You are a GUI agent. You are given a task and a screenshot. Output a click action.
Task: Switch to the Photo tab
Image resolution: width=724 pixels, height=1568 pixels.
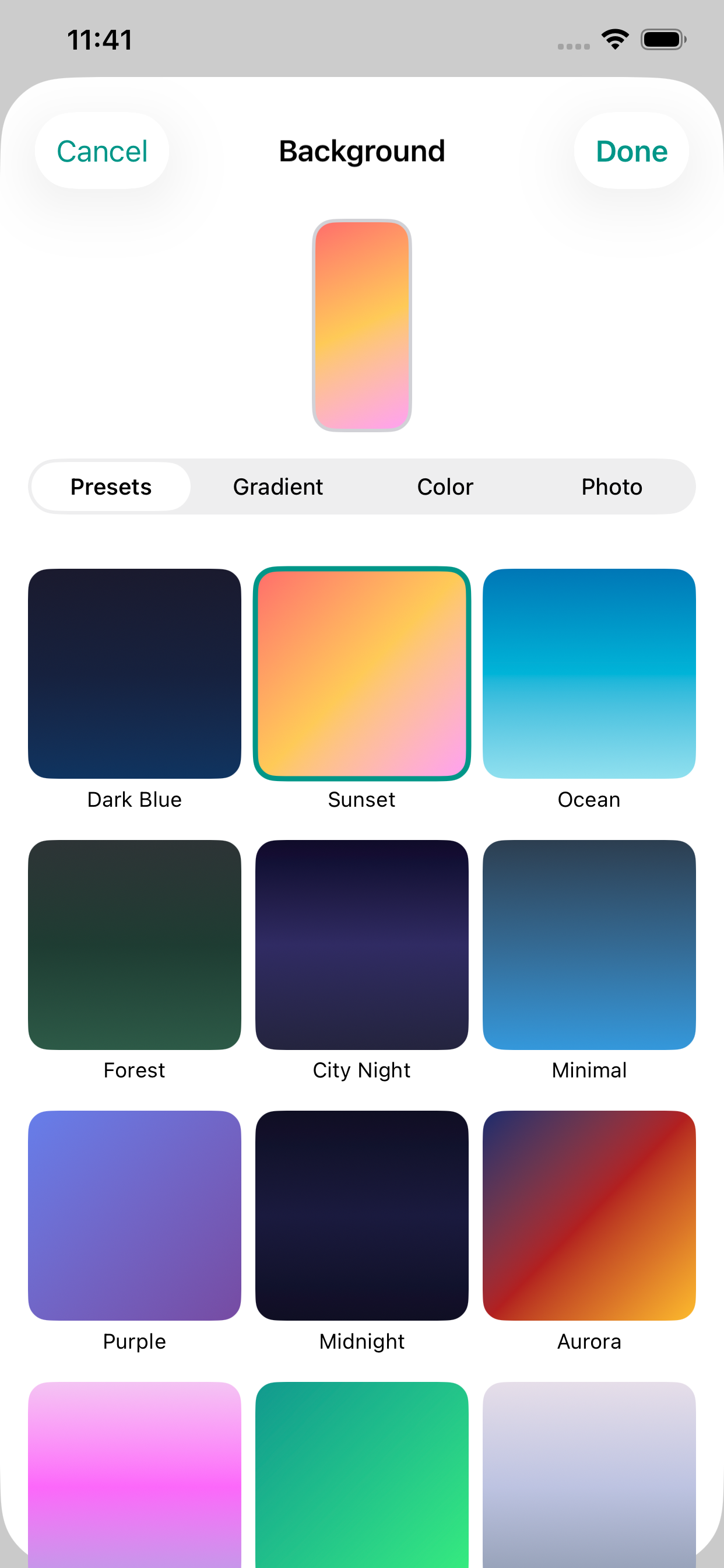pyautogui.click(x=611, y=487)
